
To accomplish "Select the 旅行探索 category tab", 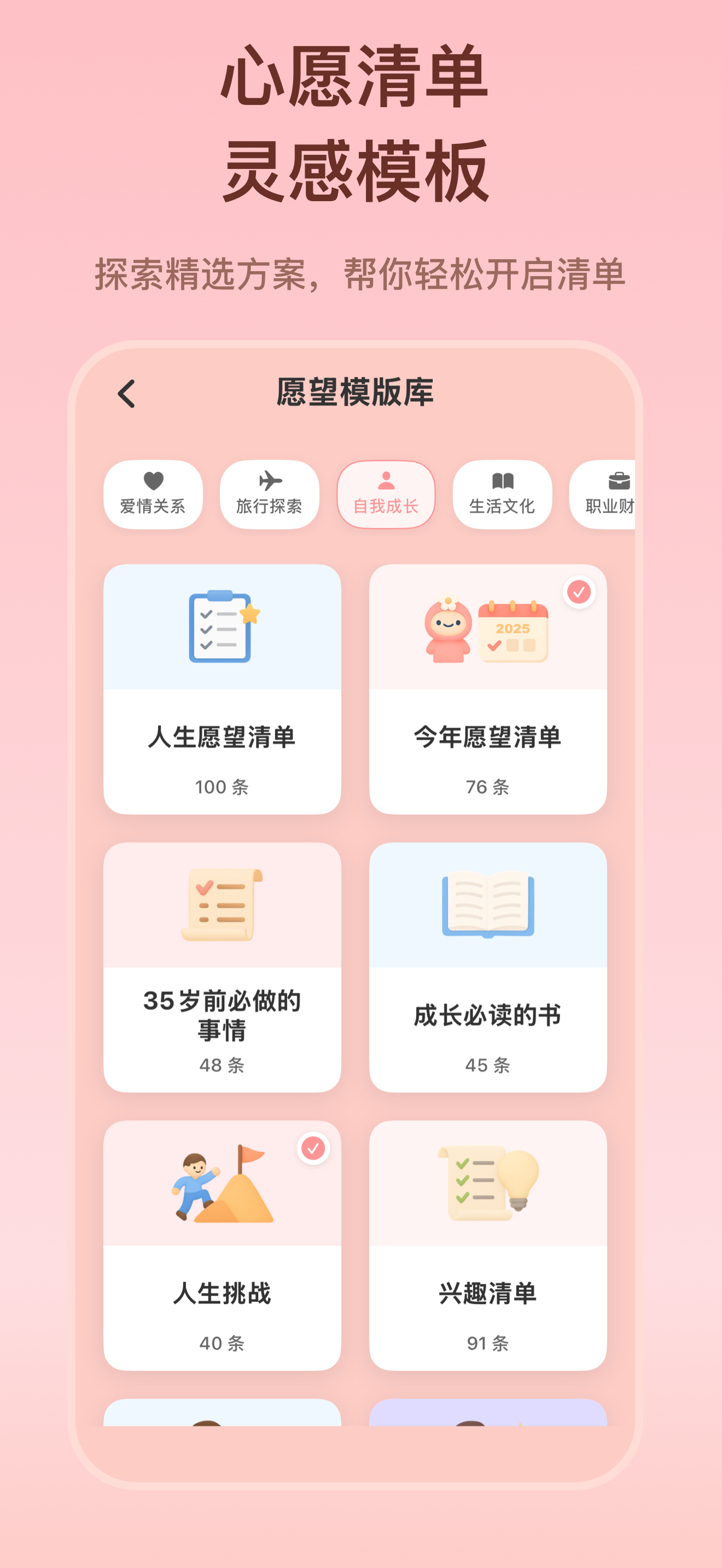I will coord(270,495).
